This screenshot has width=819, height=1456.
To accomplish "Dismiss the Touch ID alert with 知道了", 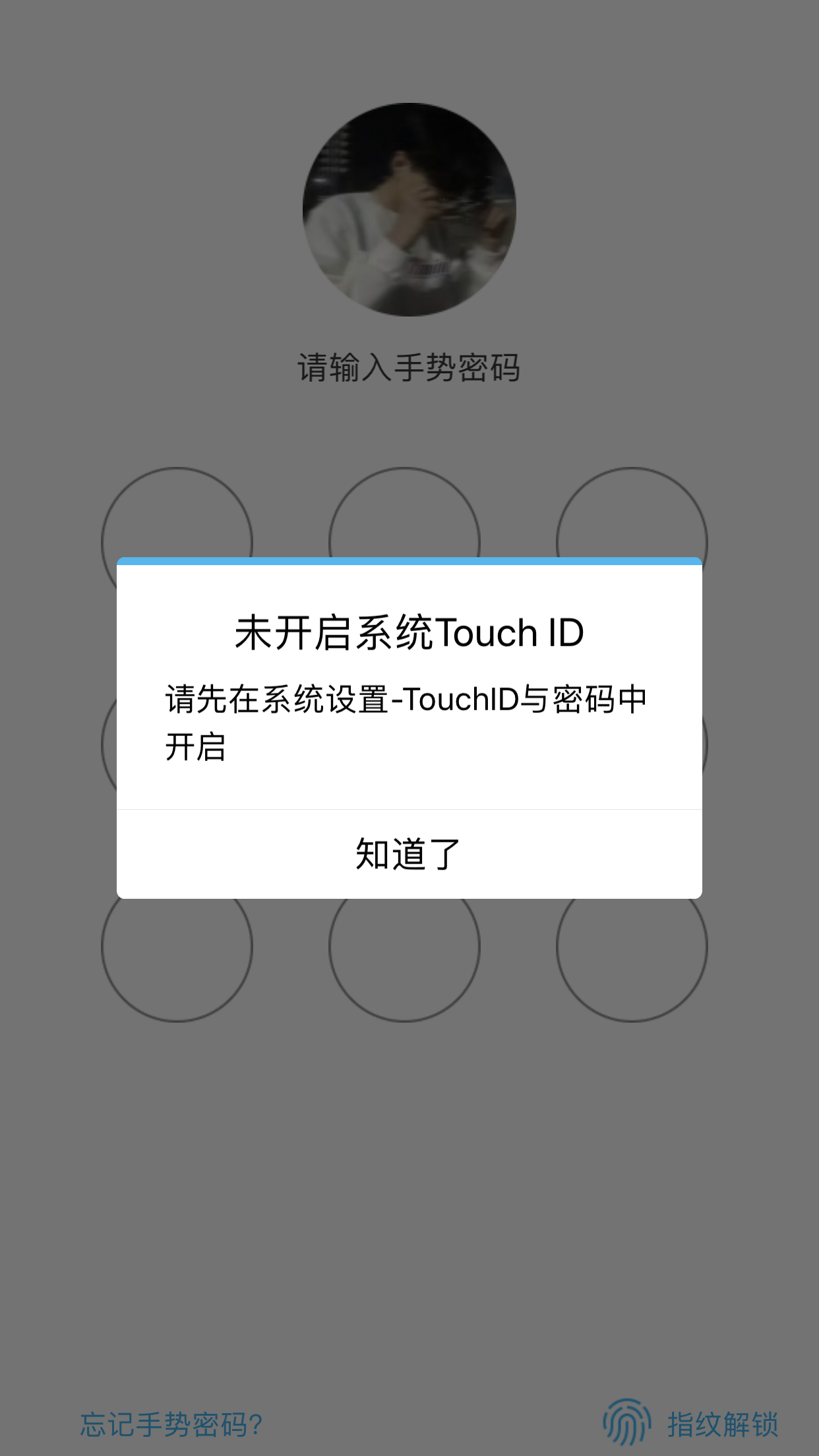I will pos(409,854).
